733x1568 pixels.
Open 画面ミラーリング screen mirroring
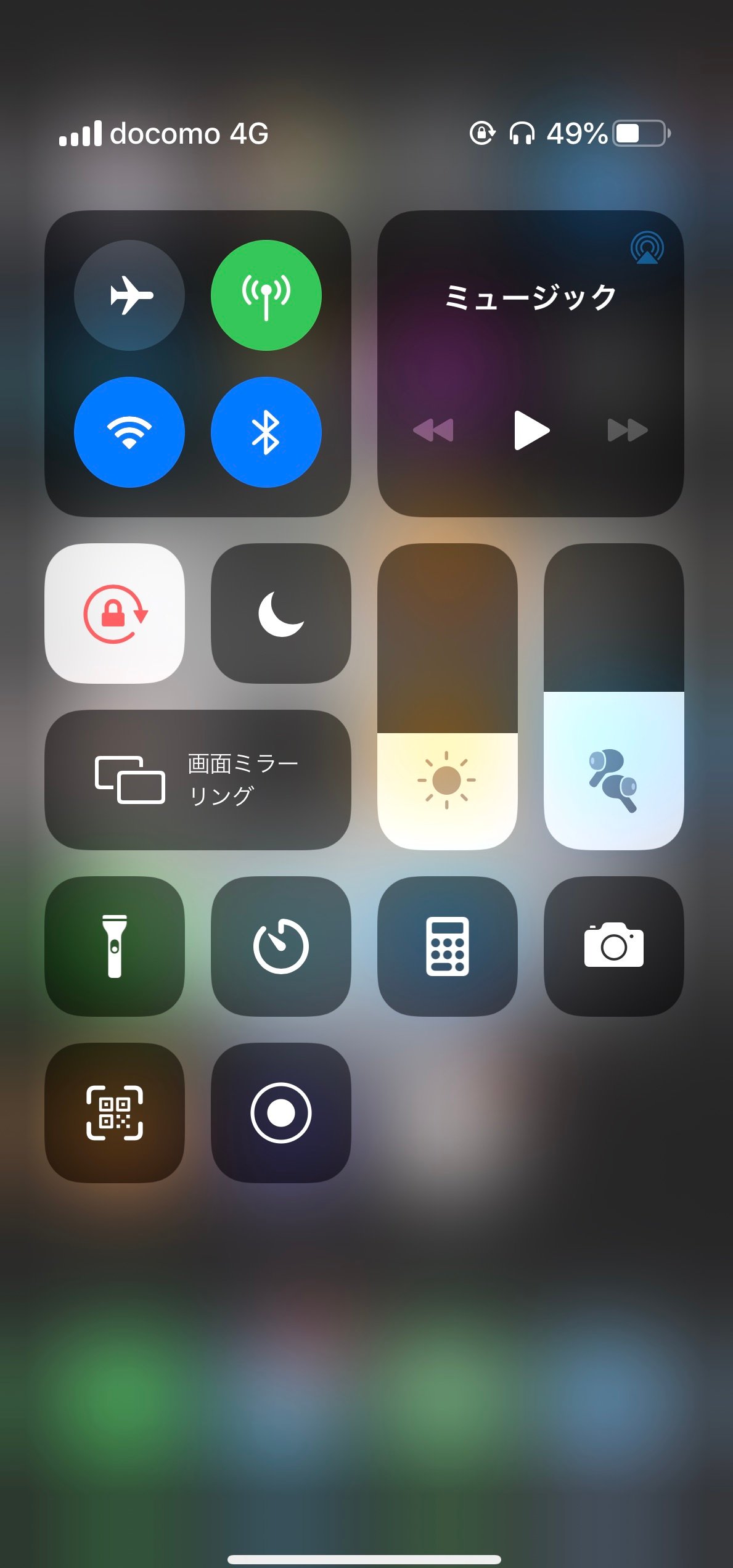pyautogui.click(x=198, y=780)
